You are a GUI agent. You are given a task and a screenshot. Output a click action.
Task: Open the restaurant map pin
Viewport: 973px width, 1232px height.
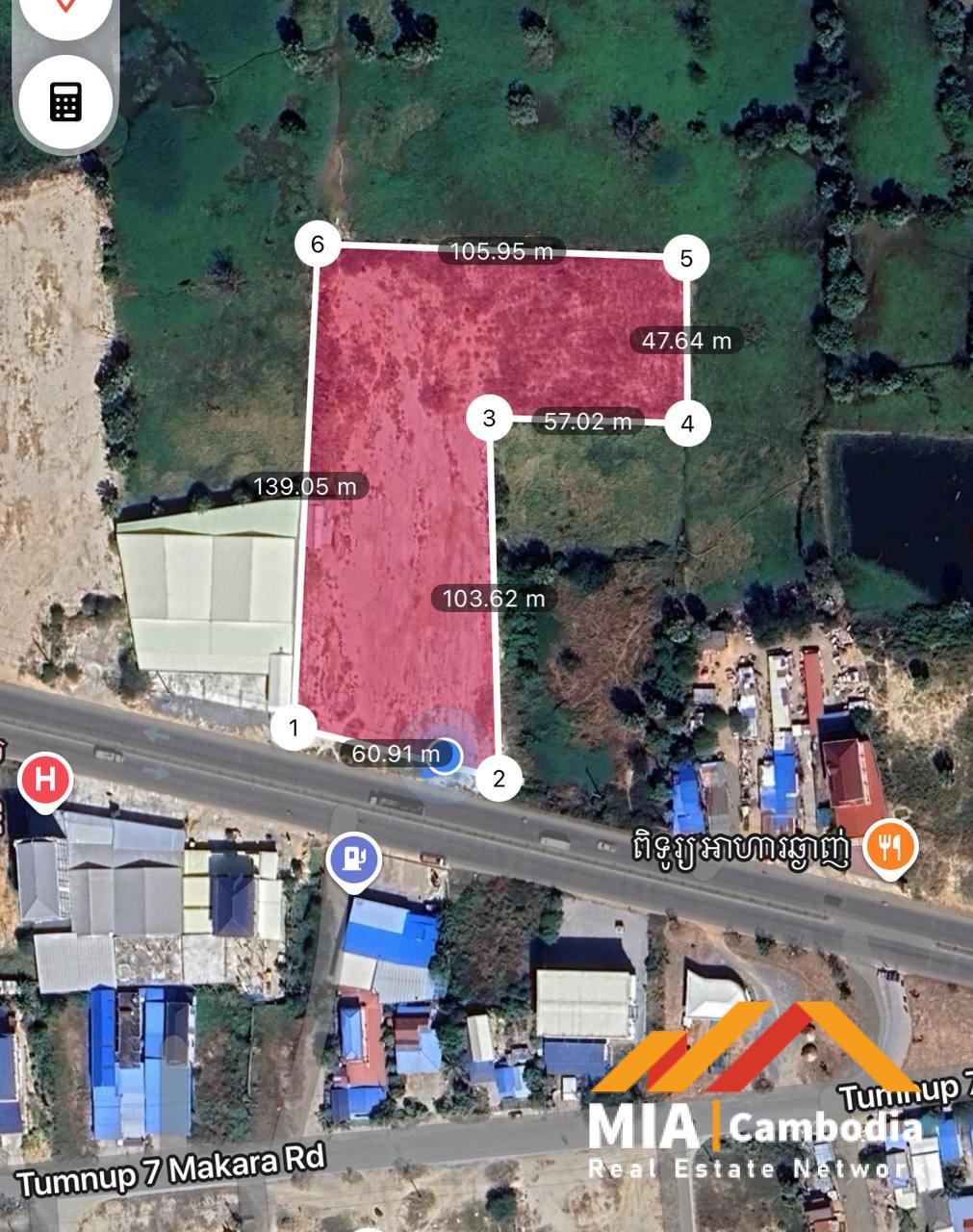(x=889, y=847)
